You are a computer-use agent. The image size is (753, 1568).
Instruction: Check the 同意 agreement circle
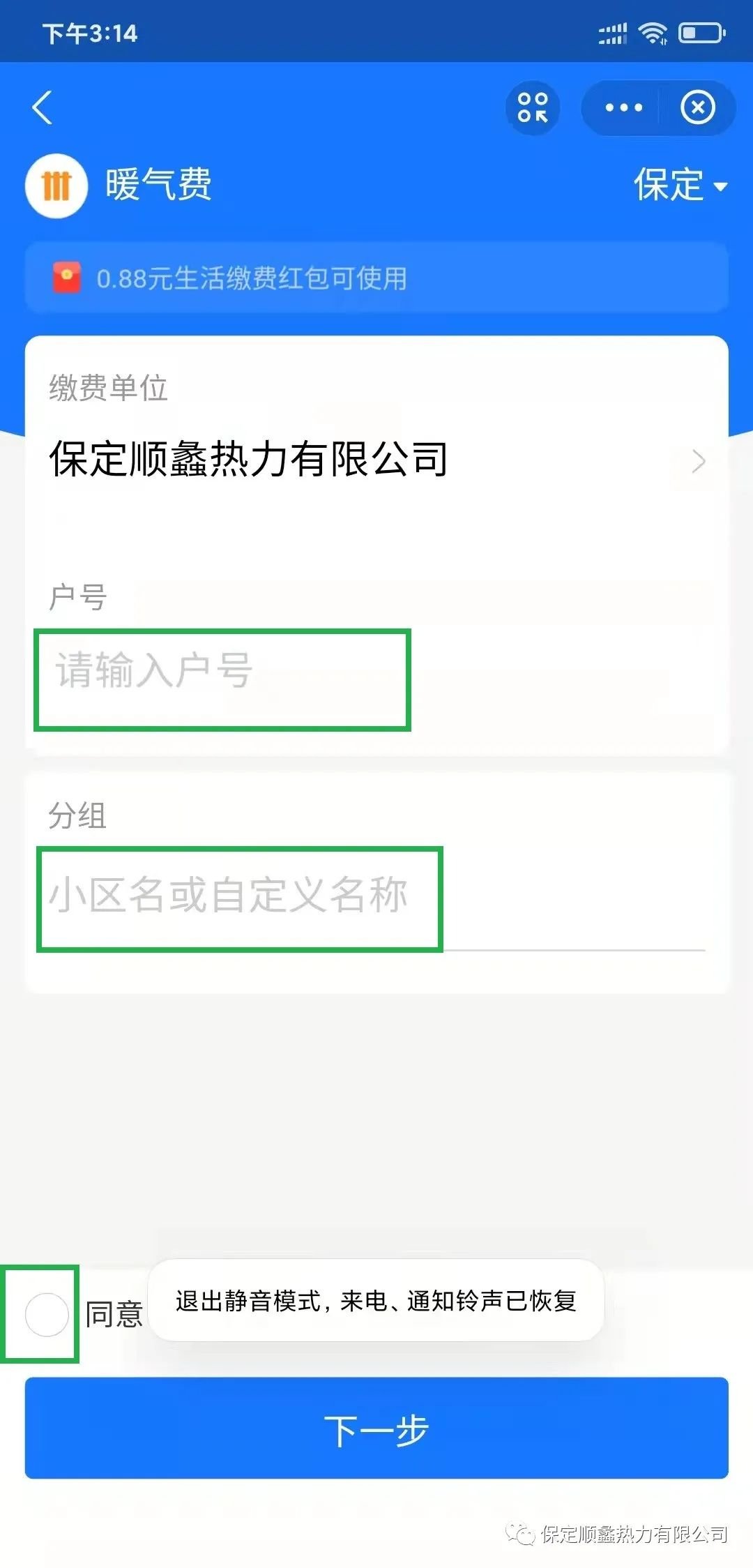coord(46,1314)
